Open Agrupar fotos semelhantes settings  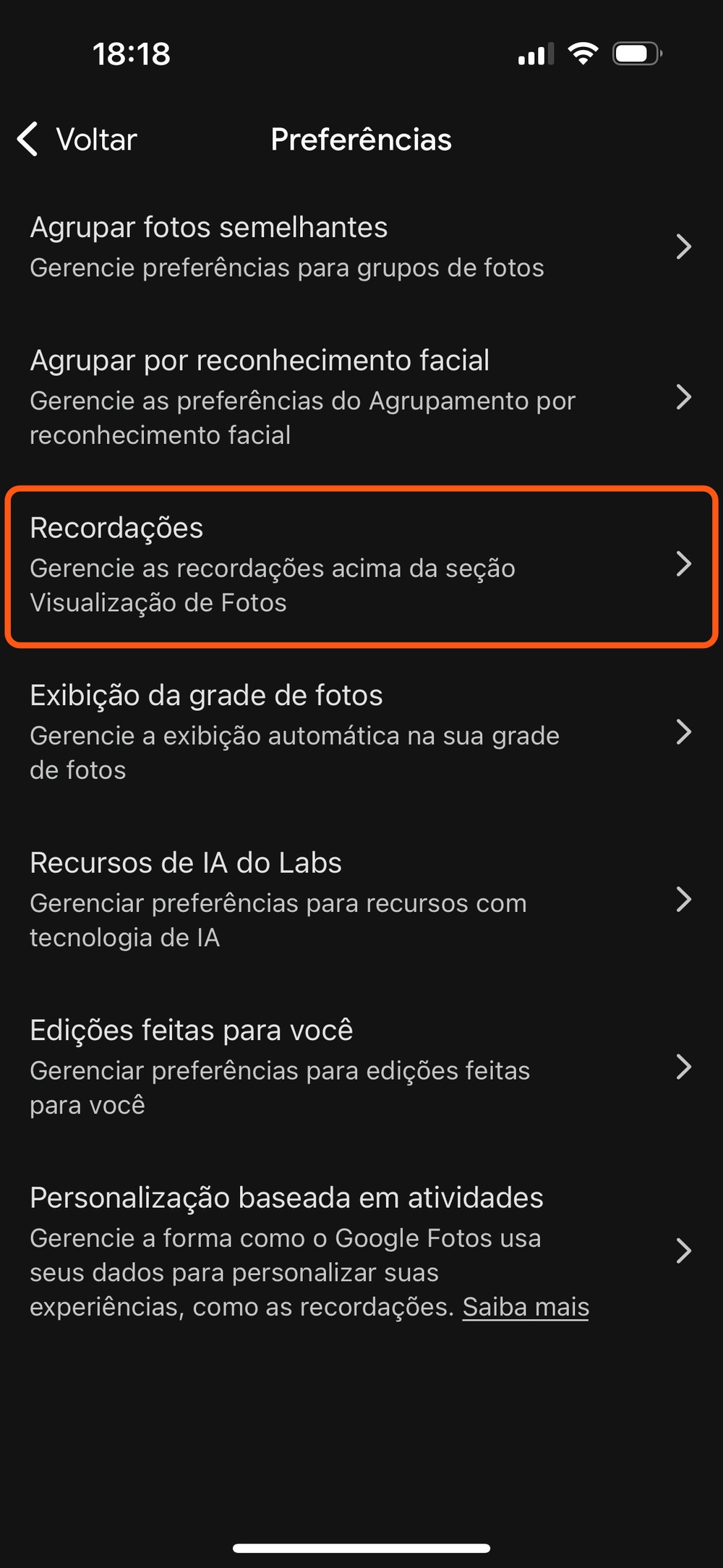tap(360, 247)
